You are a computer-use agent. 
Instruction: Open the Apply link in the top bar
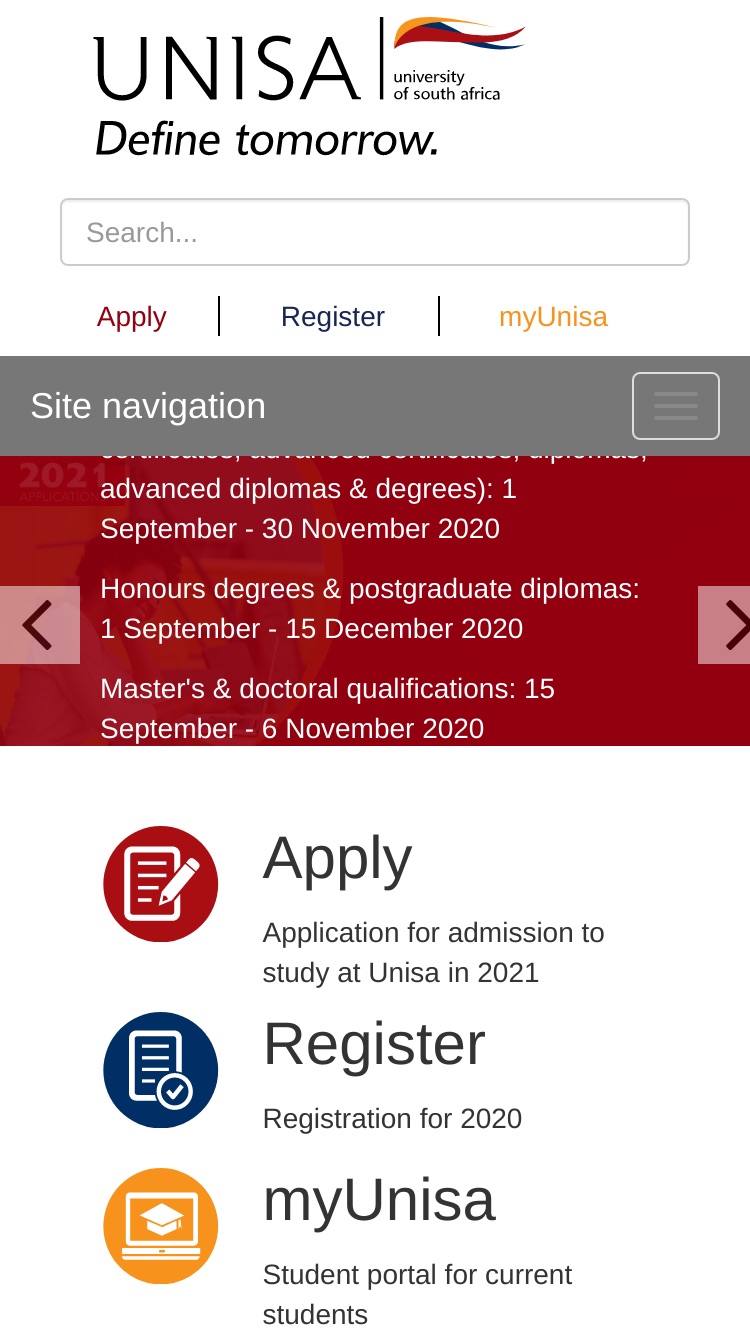[132, 316]
